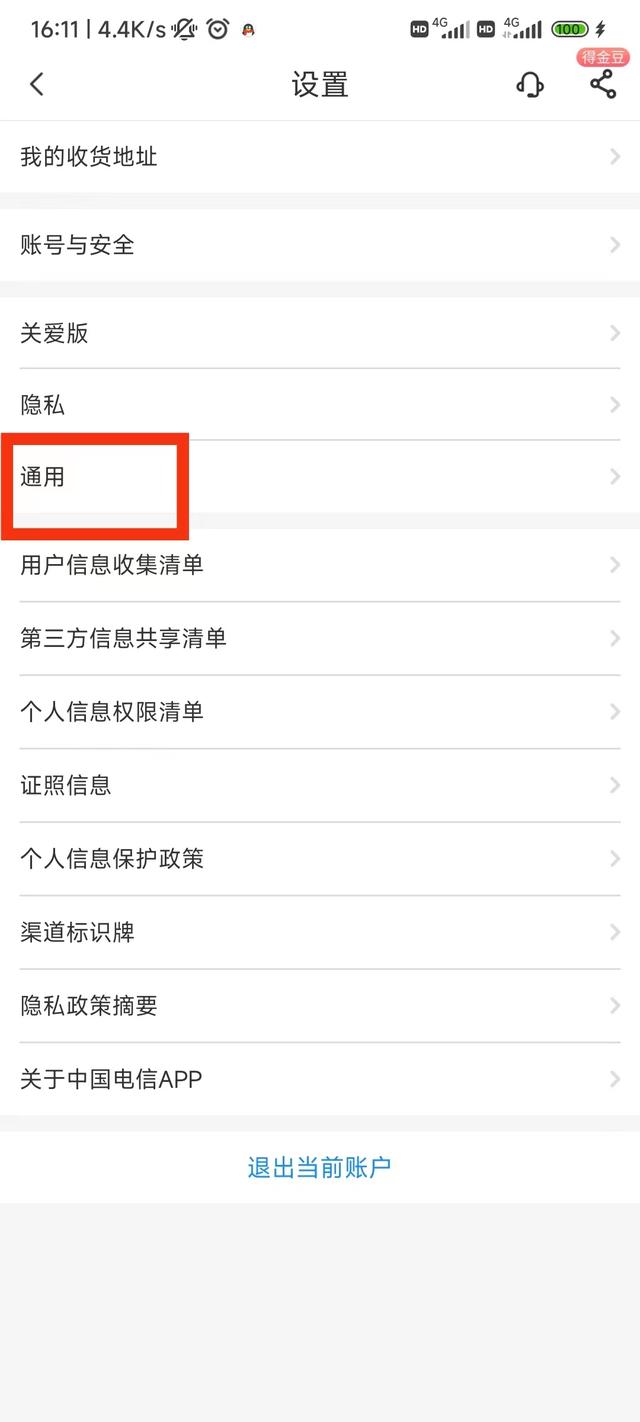Open 个人信息权限清单
Image resolution: width=640 pixels, height=1422 pixels.
pos(320,712)
